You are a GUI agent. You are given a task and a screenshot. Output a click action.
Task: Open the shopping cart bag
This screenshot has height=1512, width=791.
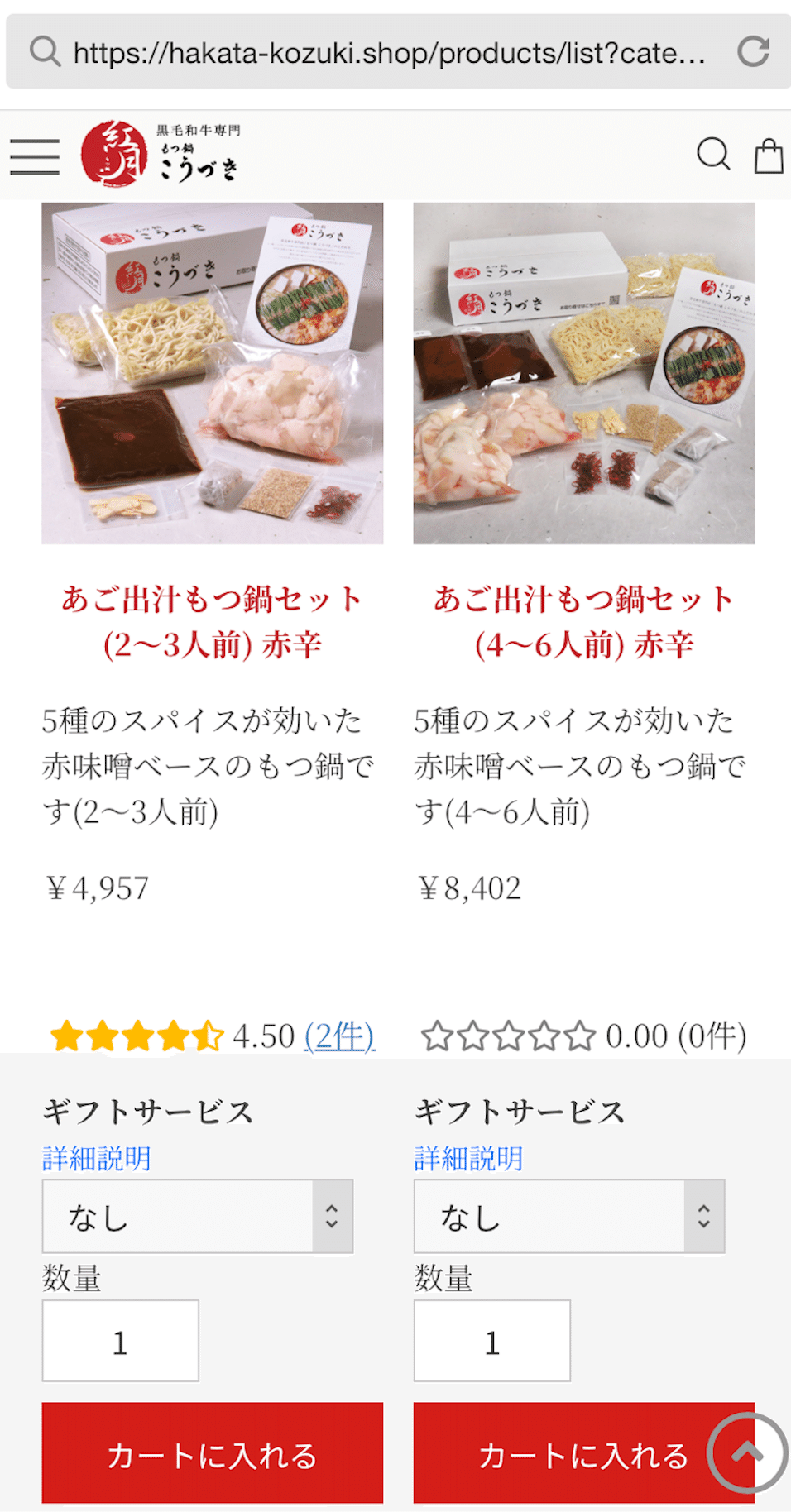(769, 155)
